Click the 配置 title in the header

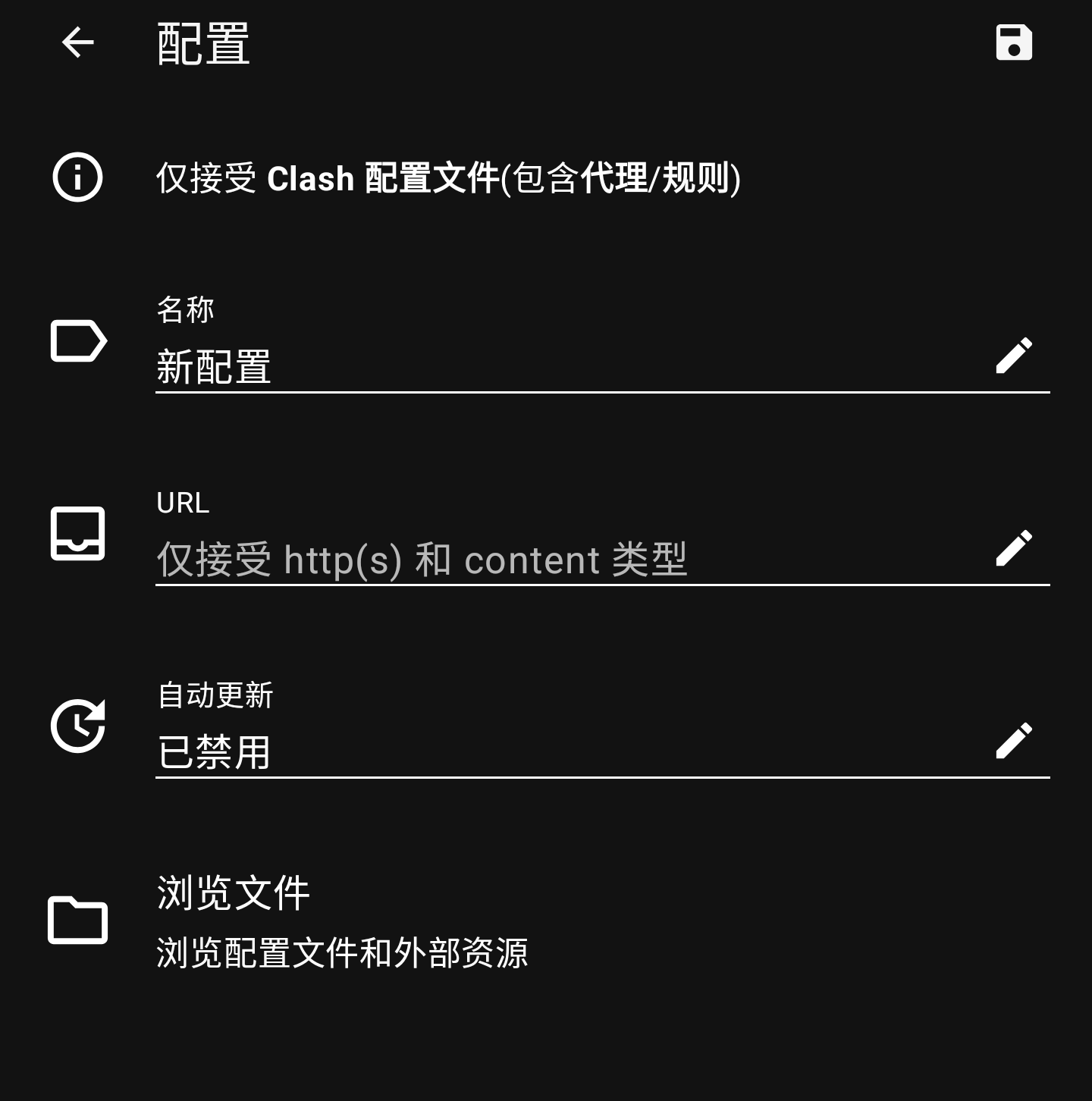[202, 43]
